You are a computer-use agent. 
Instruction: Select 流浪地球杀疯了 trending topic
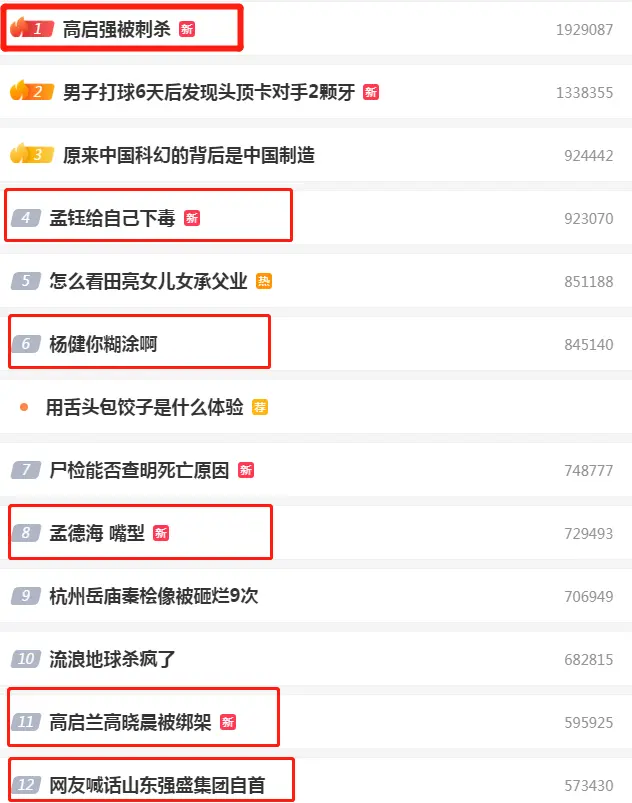coord(112,659)
